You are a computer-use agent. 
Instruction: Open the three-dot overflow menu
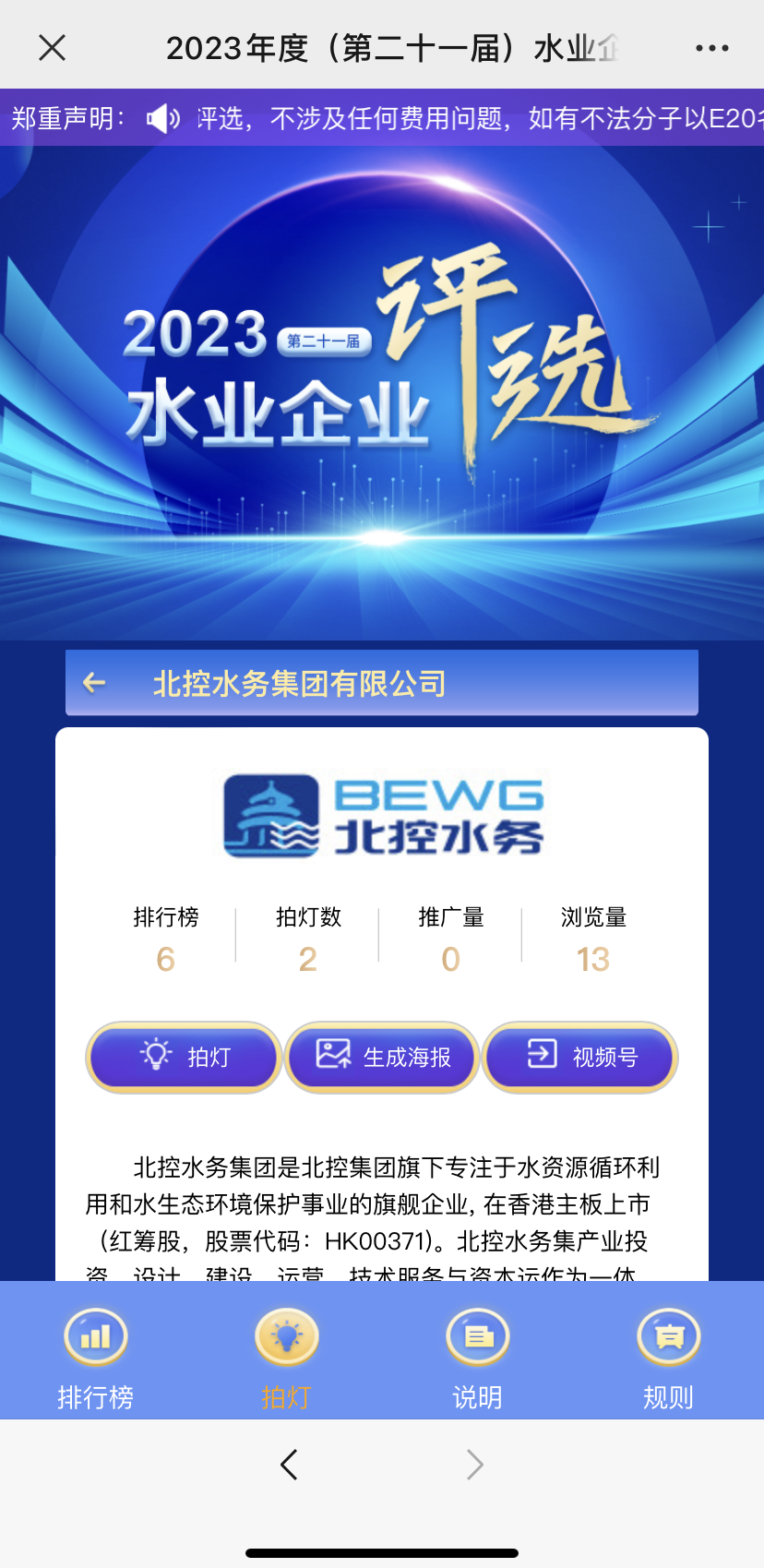click(x=711, y=48)
